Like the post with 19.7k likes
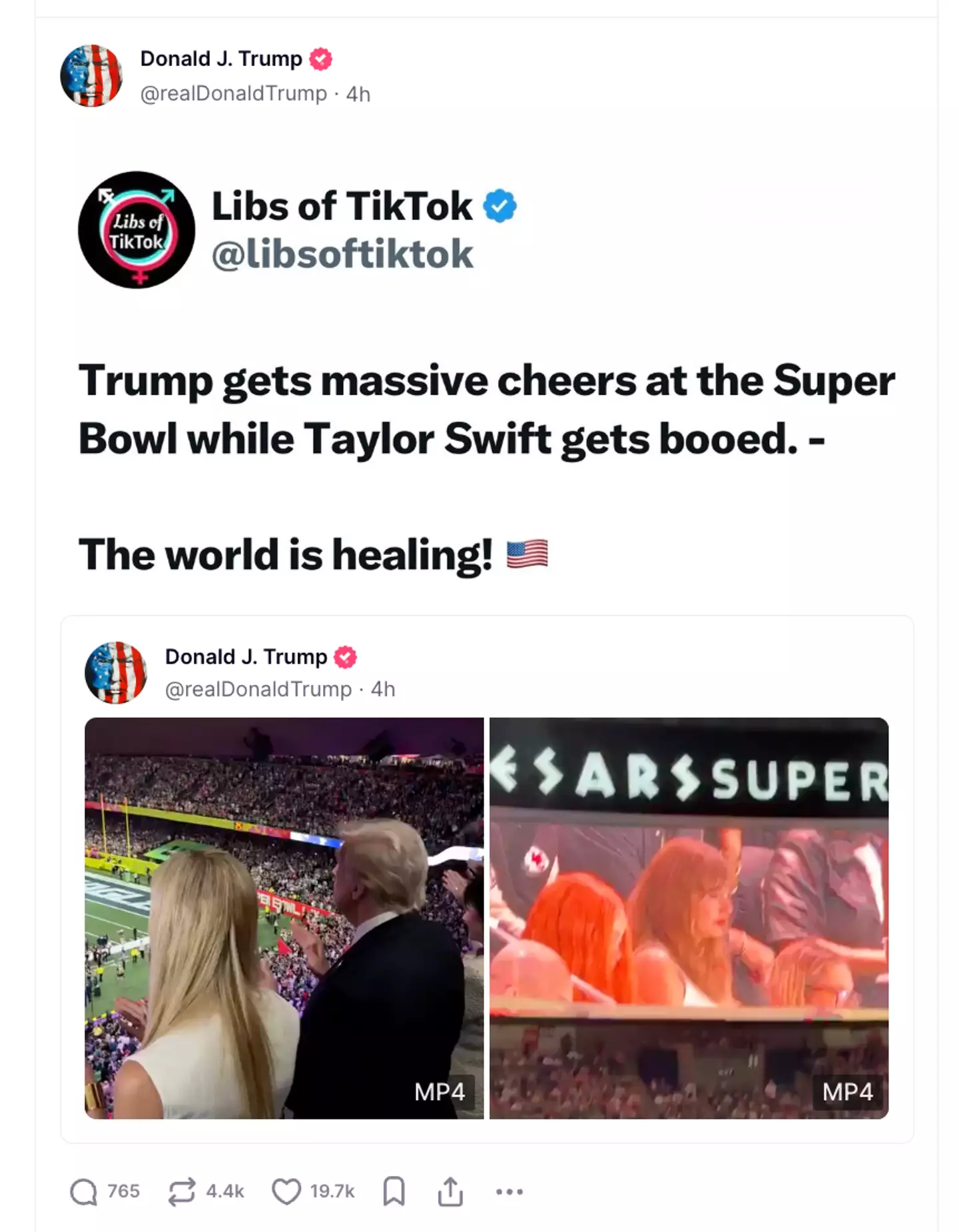Screen dimensions: 959x1232 point(286,1192)
